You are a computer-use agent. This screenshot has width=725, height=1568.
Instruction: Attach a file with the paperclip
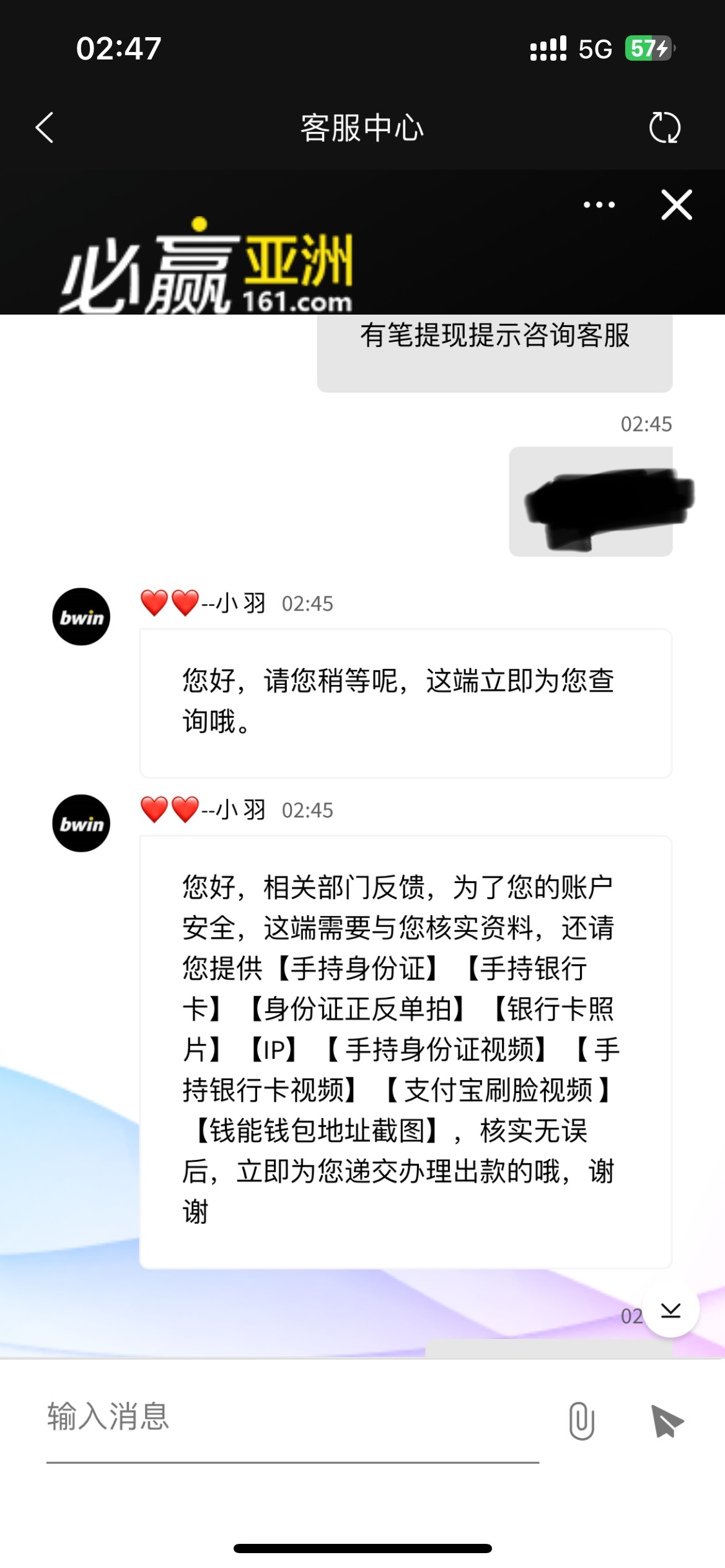(581, 1421)
